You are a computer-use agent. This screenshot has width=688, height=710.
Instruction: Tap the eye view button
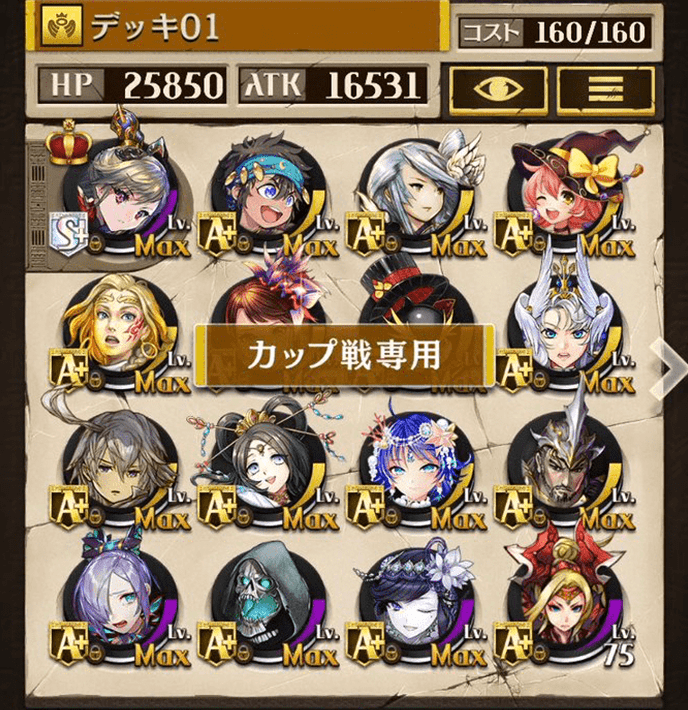497,87
